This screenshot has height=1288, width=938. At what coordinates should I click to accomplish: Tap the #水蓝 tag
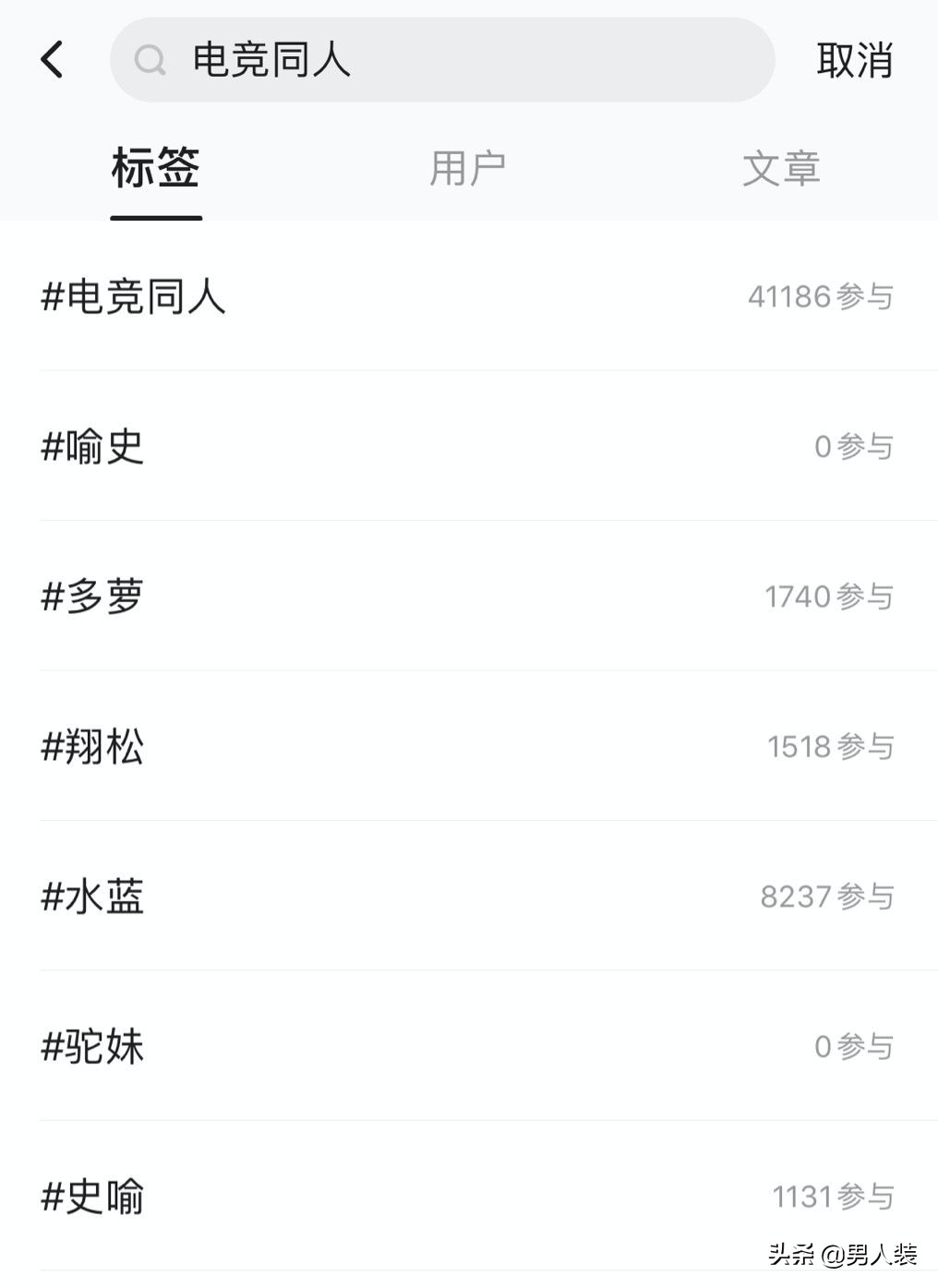click(x=92, y=897)
